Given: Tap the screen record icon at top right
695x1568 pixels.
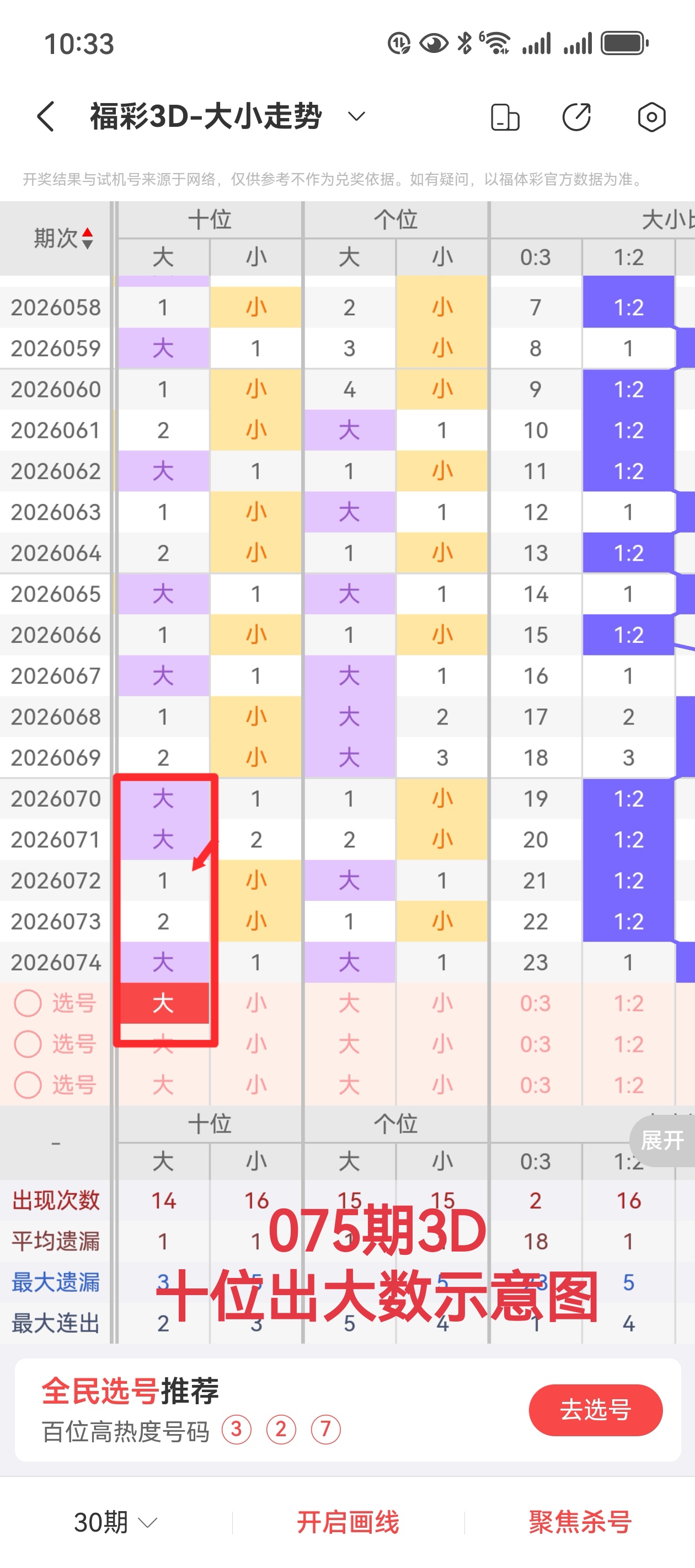Looking at the screenshot, I should [x=650, y=116].
